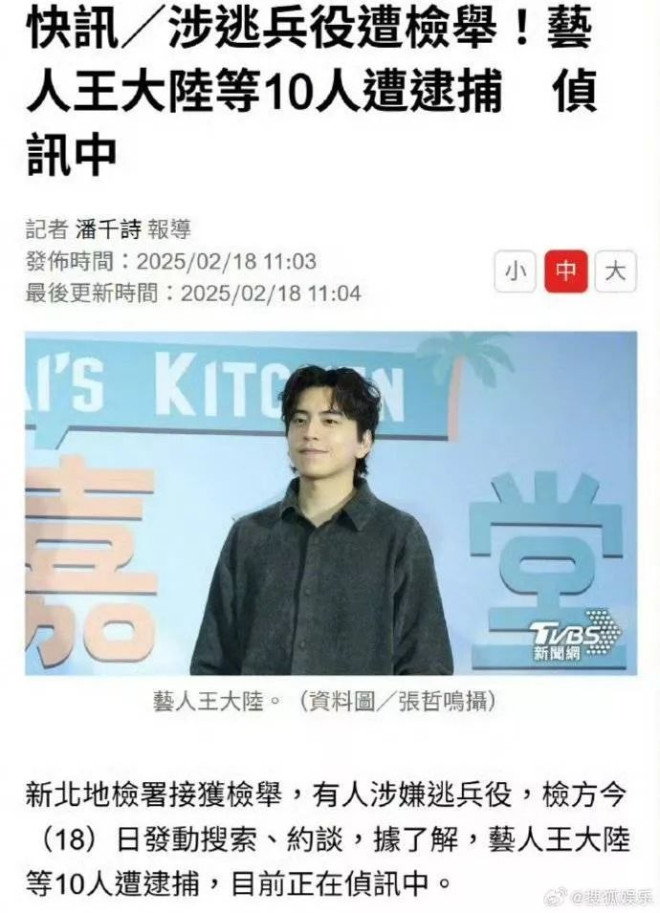Viewport: 660px width, 913px height.
Task: Set article font size to 小
Action: coord(515,271)
